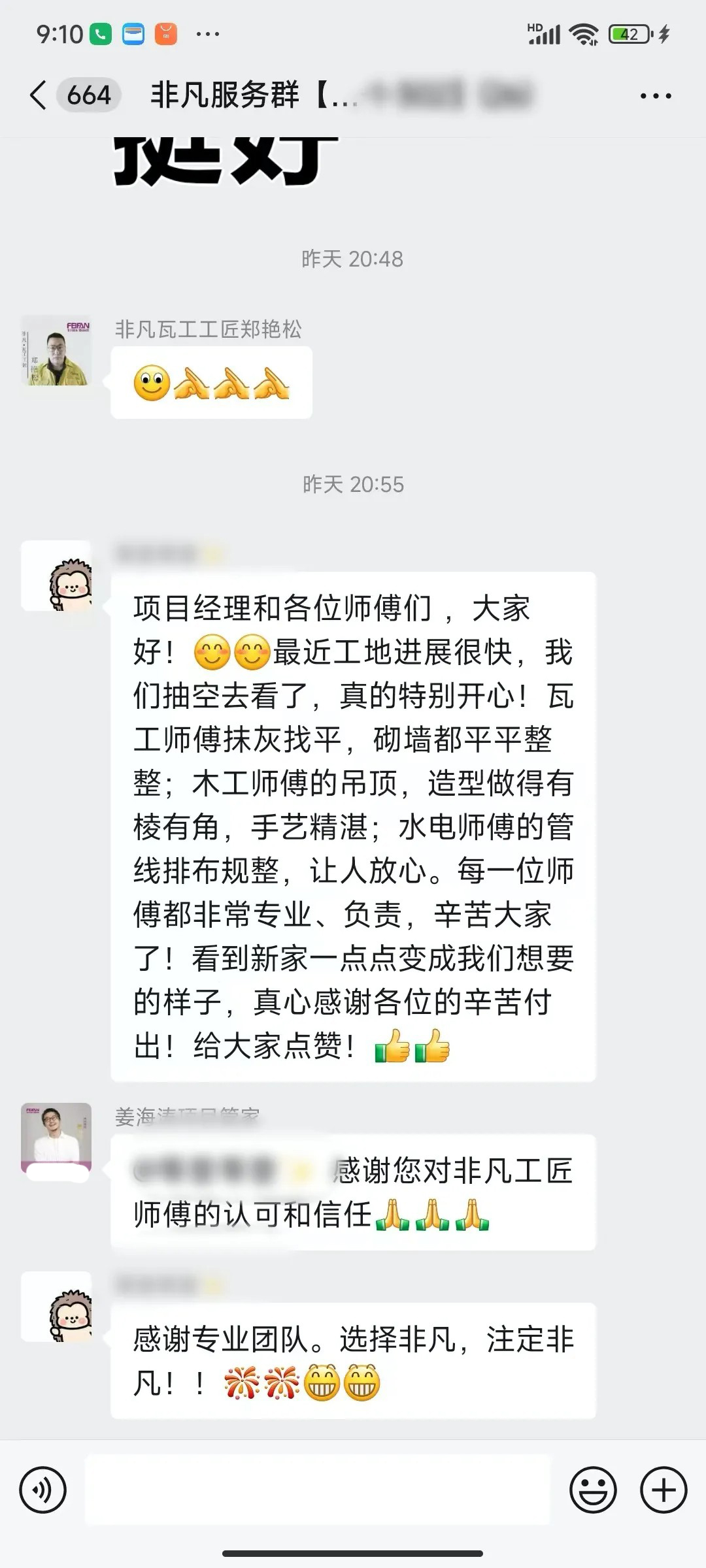The image size is (706, 1568).
Task: Switch to voice message input
Action: 43,1490
